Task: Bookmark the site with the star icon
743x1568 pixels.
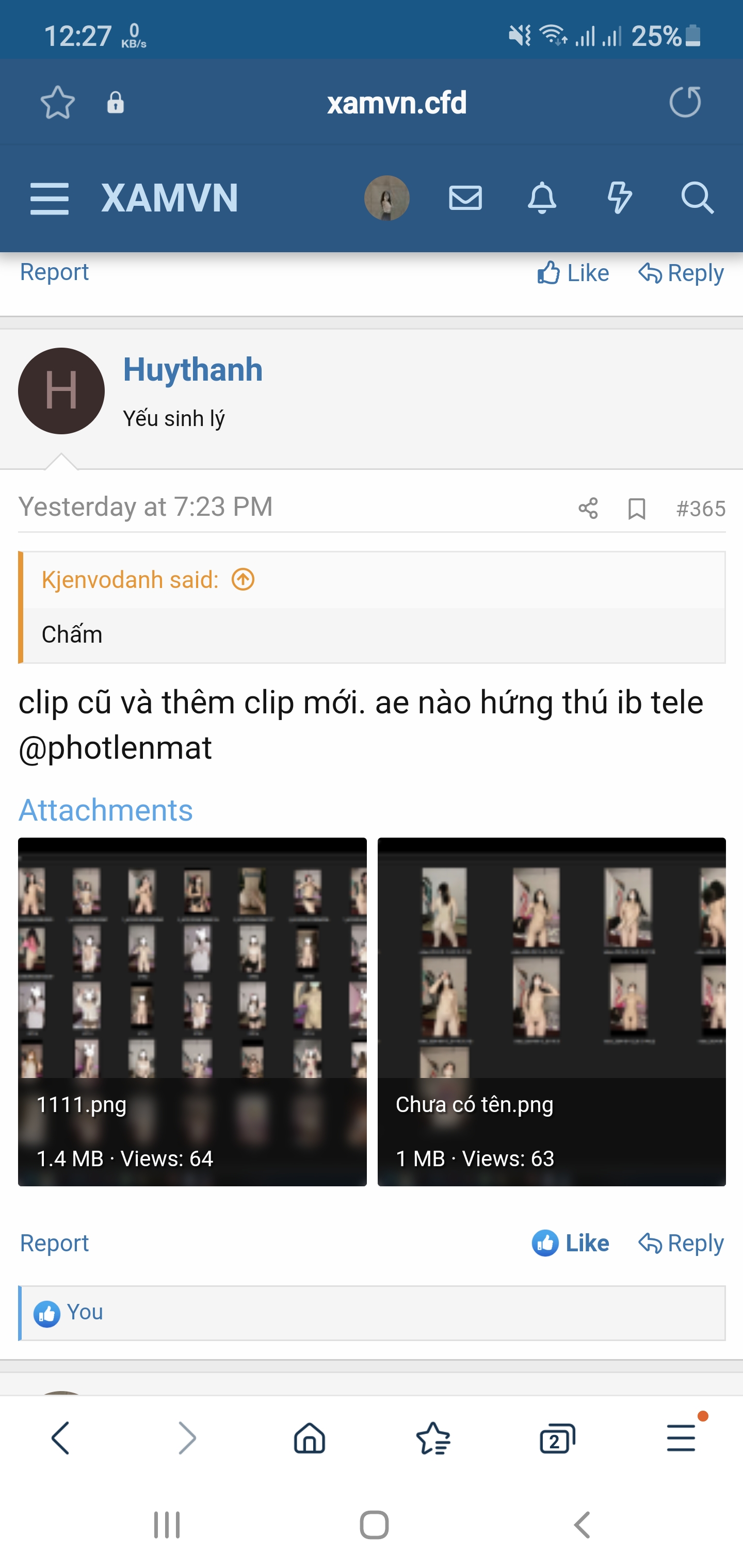Action: 58,102
